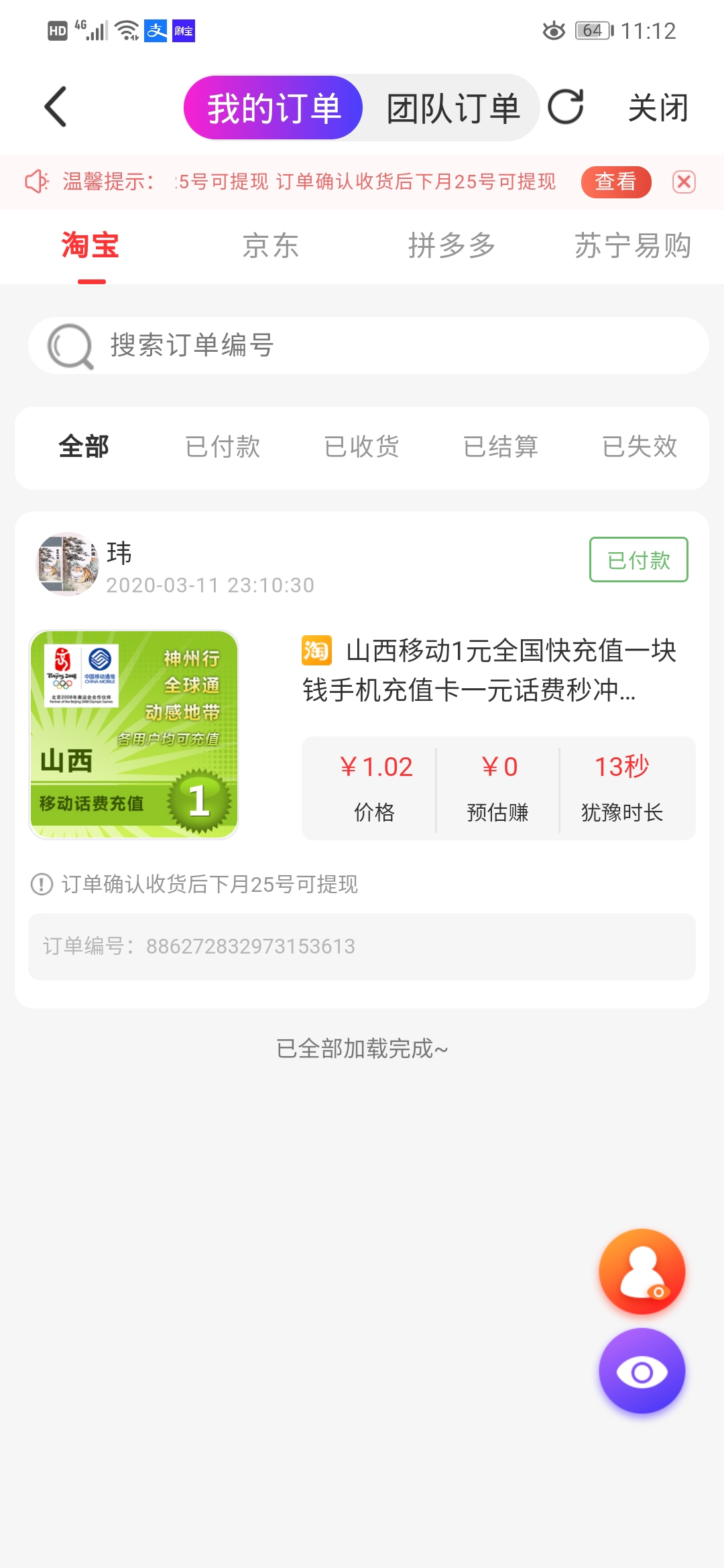The height and width of the screenshot is (1568, 724).
Task: Show 全部 orders
Action: (x=84, y=447)
